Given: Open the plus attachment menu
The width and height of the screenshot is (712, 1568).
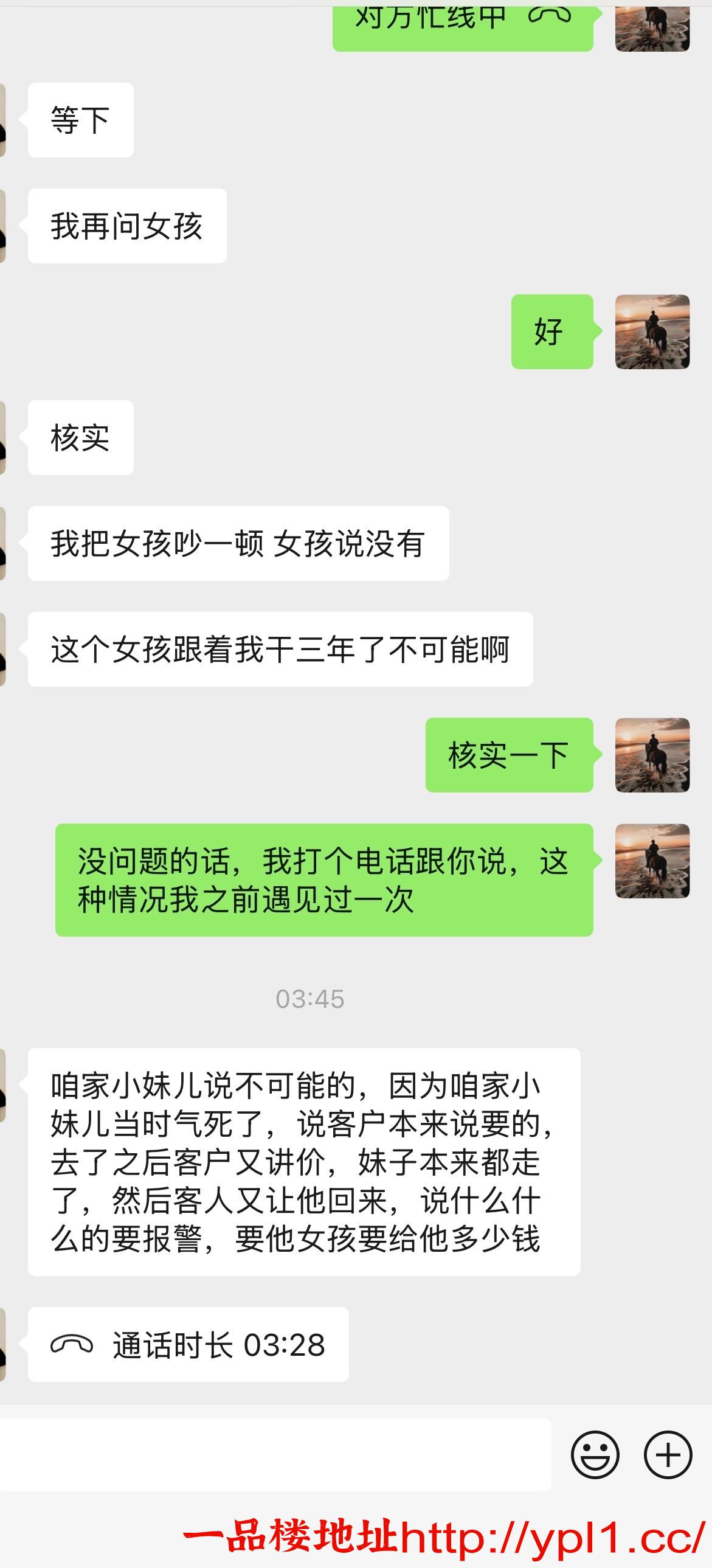Looking at the screenshot, I should pyautogui.click(x=668, y=1455).
